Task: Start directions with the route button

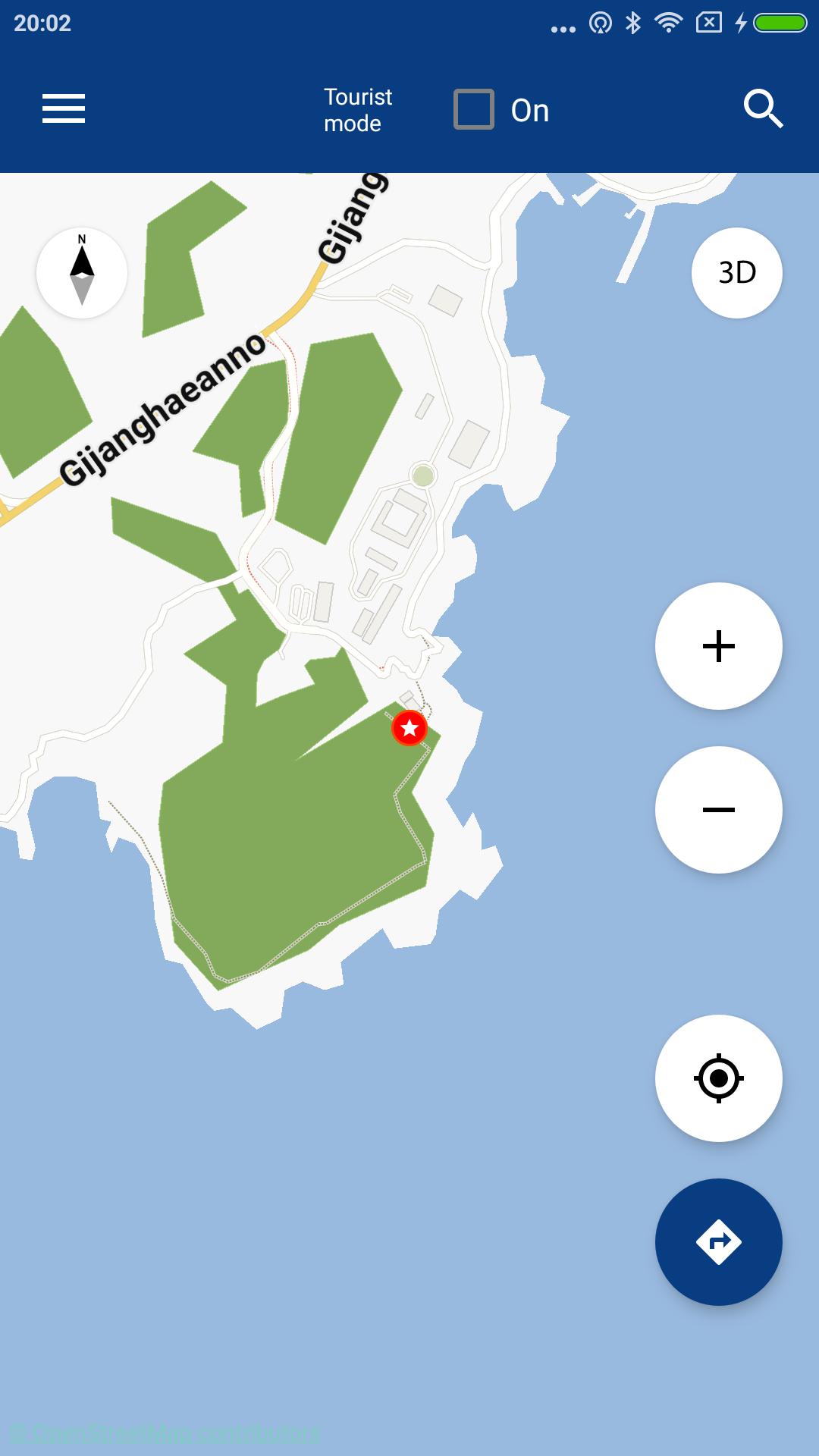Action: pos(718,1241)
